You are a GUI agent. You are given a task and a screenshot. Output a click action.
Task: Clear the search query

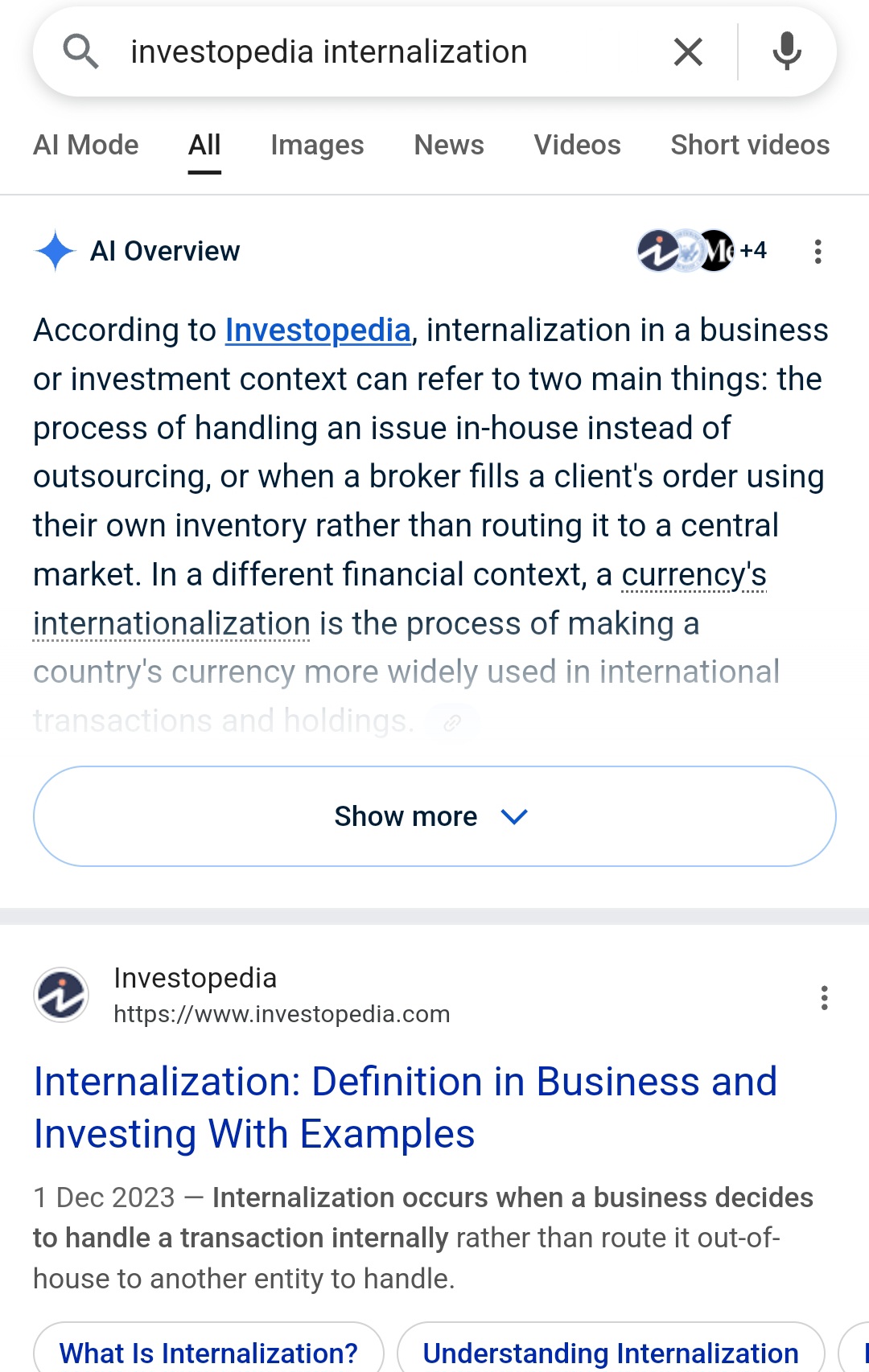pos(688,52)
